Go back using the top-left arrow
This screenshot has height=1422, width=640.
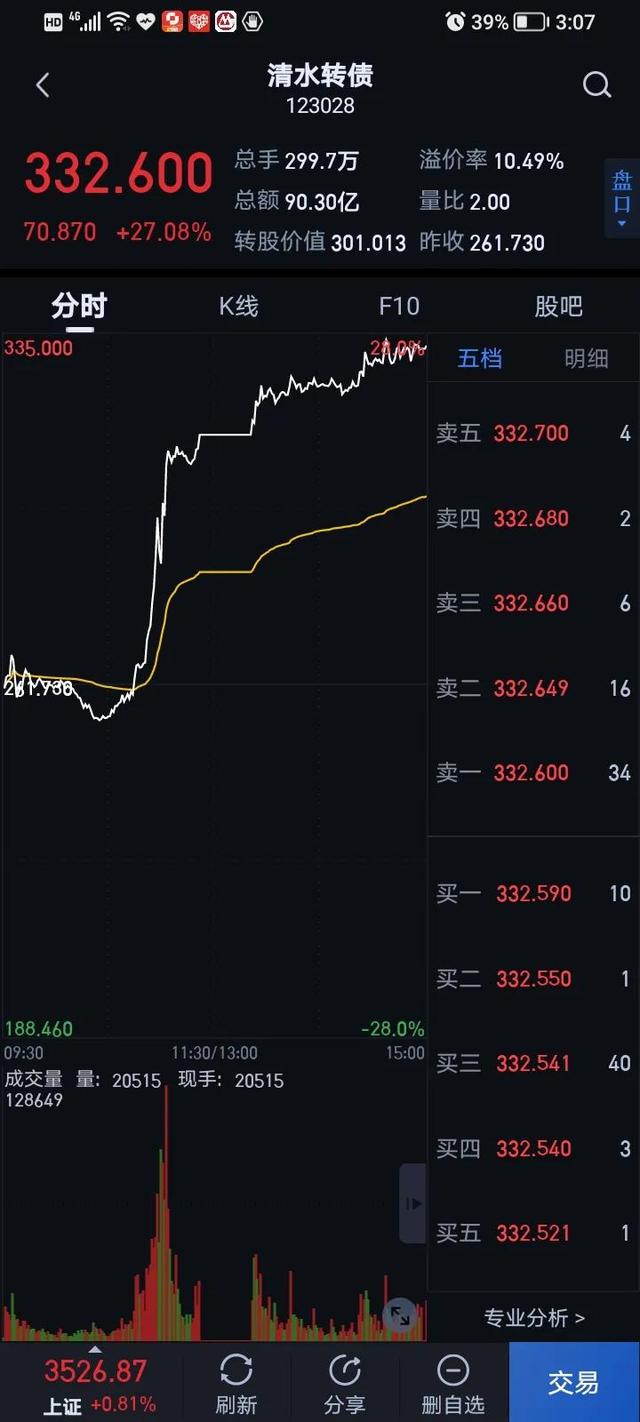point(43,86)
